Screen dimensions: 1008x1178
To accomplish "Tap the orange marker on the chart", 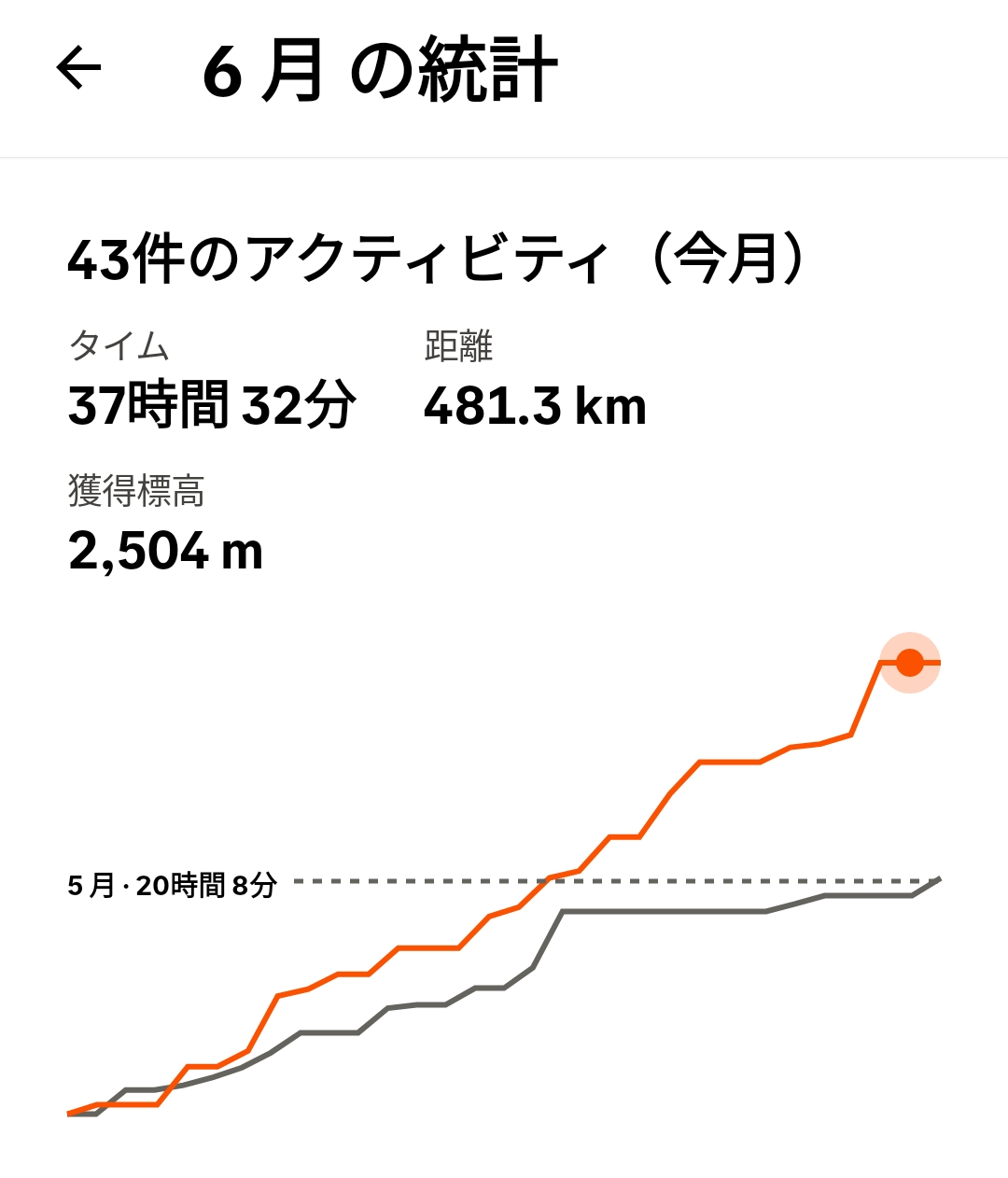I will (909, 663).
